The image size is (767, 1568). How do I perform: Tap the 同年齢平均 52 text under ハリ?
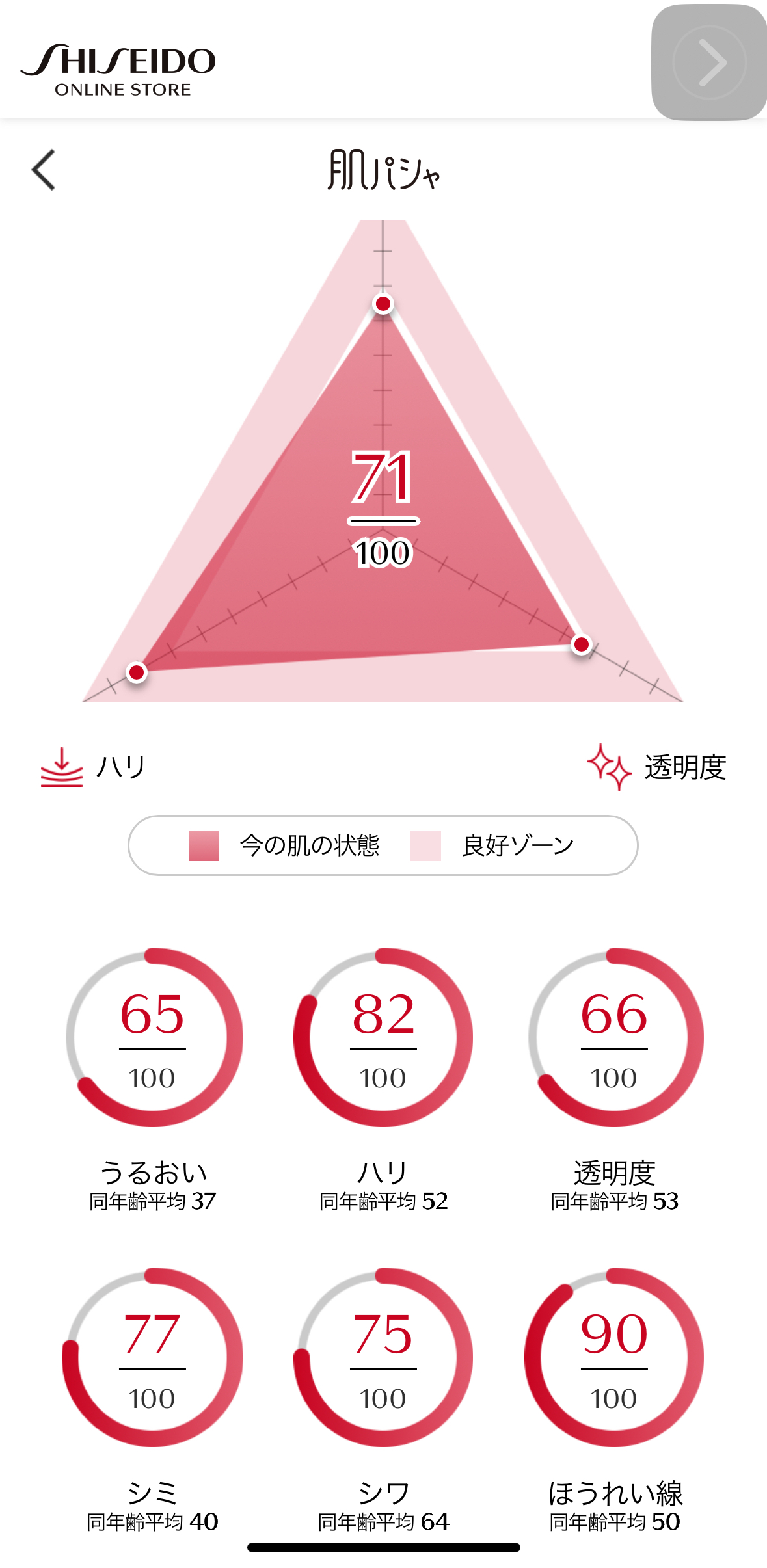(383, 1201)
